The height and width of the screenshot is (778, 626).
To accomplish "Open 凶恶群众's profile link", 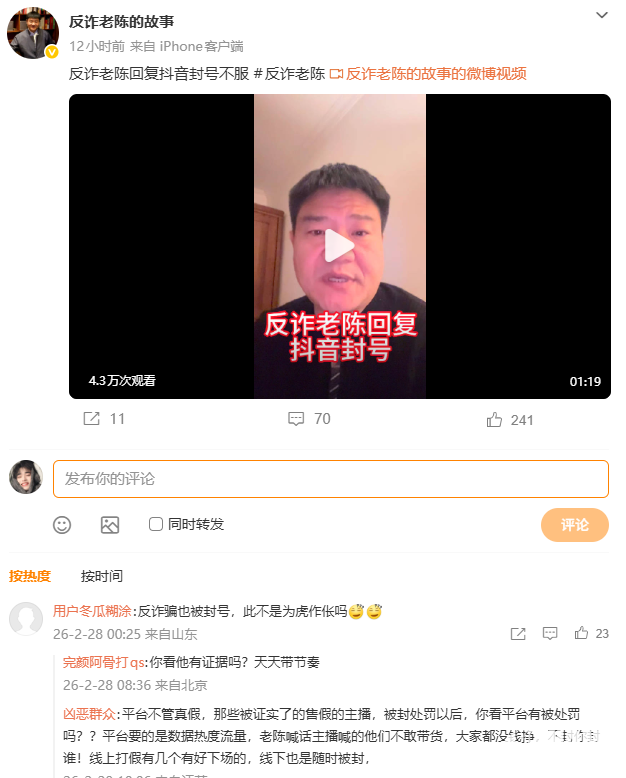I will pyautogui.click(x=90, y=715).
